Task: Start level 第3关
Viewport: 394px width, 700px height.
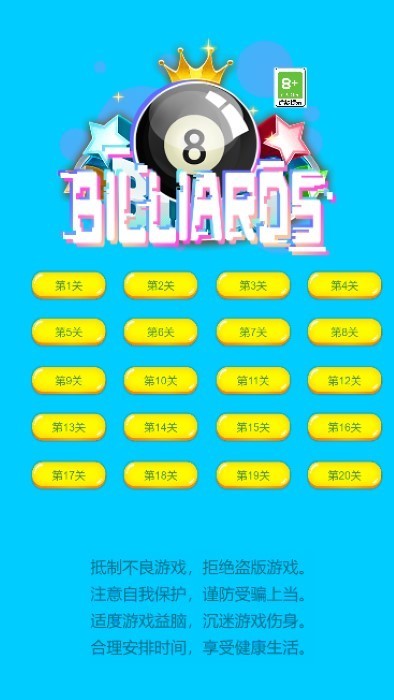Action: click(253, 285)
